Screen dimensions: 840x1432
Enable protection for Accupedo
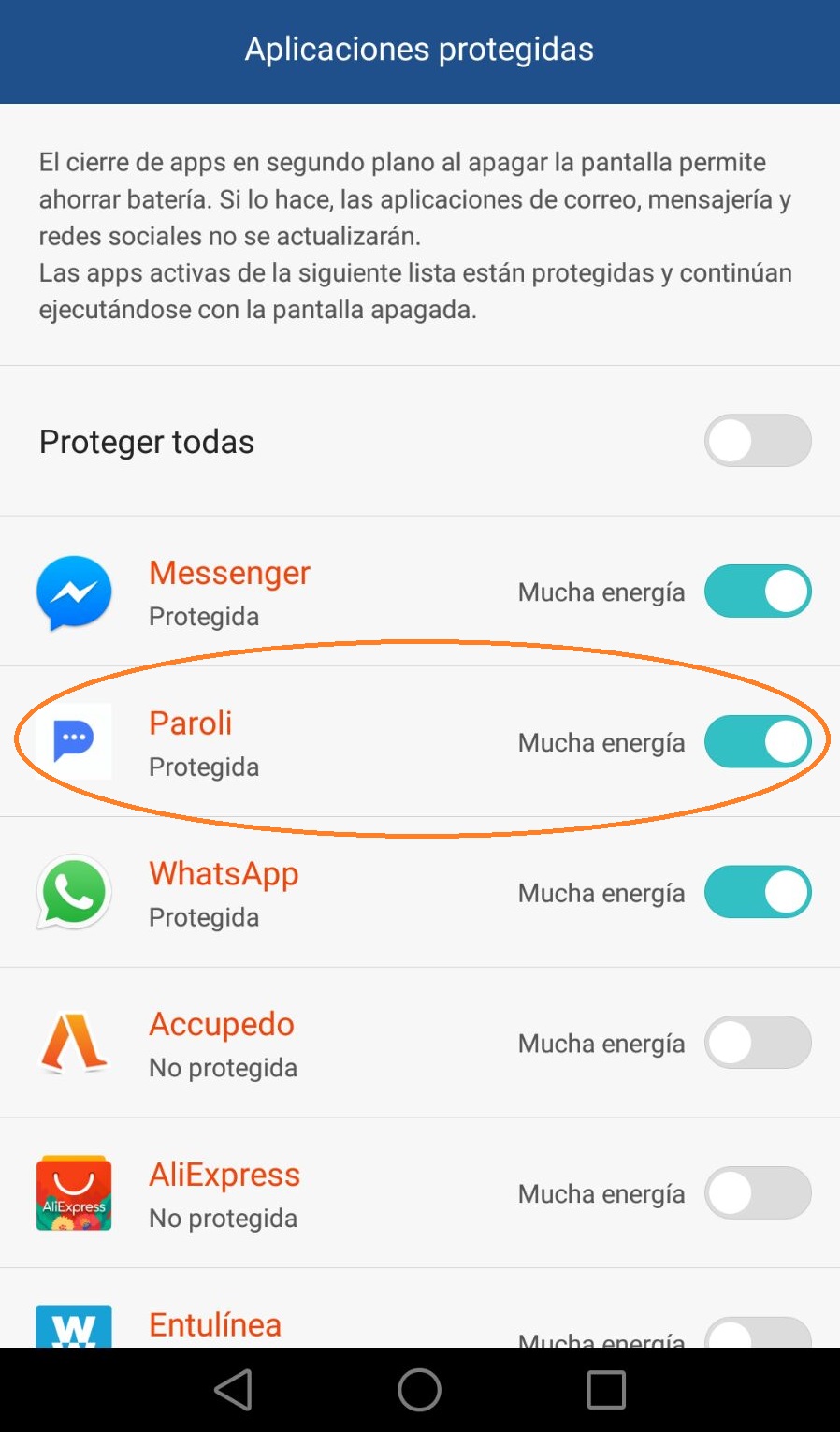coord(758,1043)
